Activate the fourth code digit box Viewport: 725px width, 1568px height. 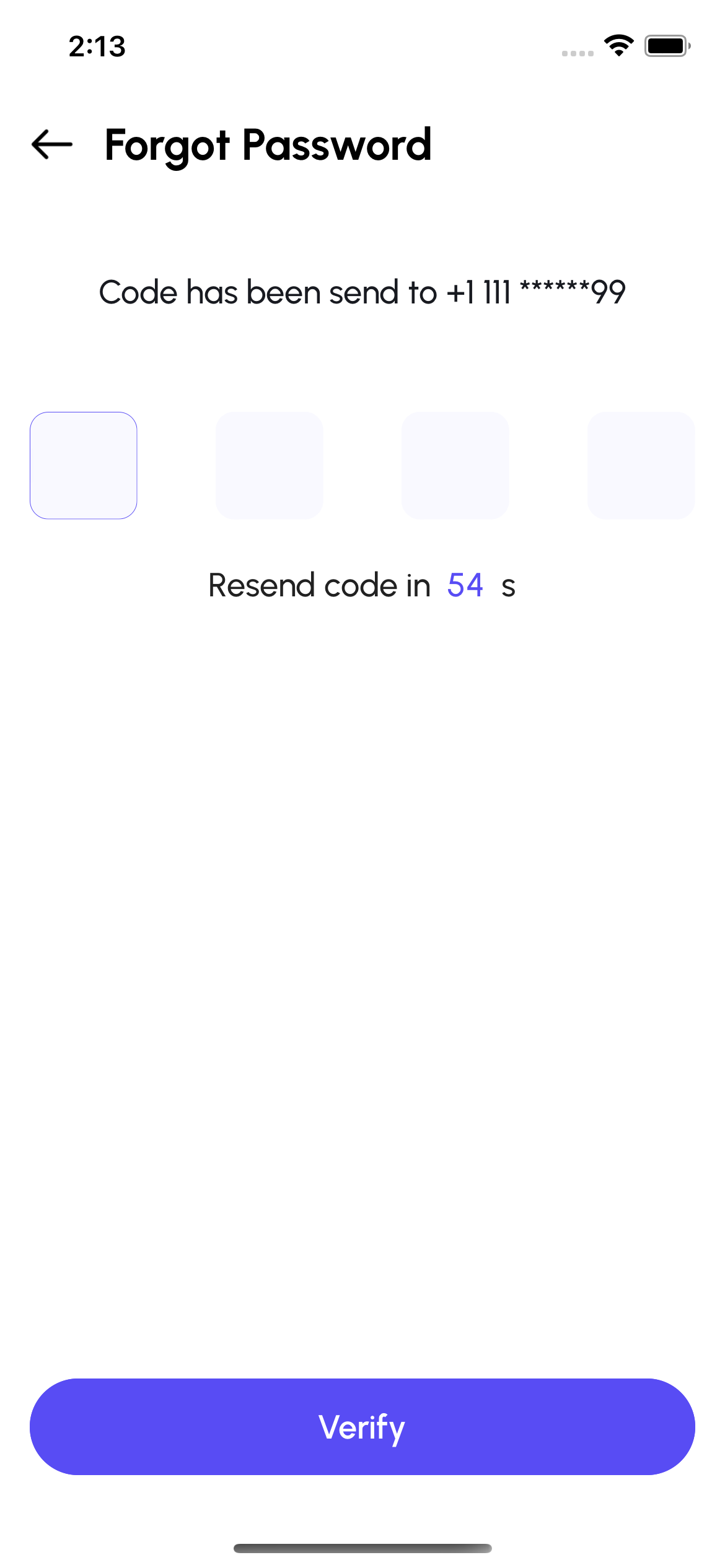641,465
